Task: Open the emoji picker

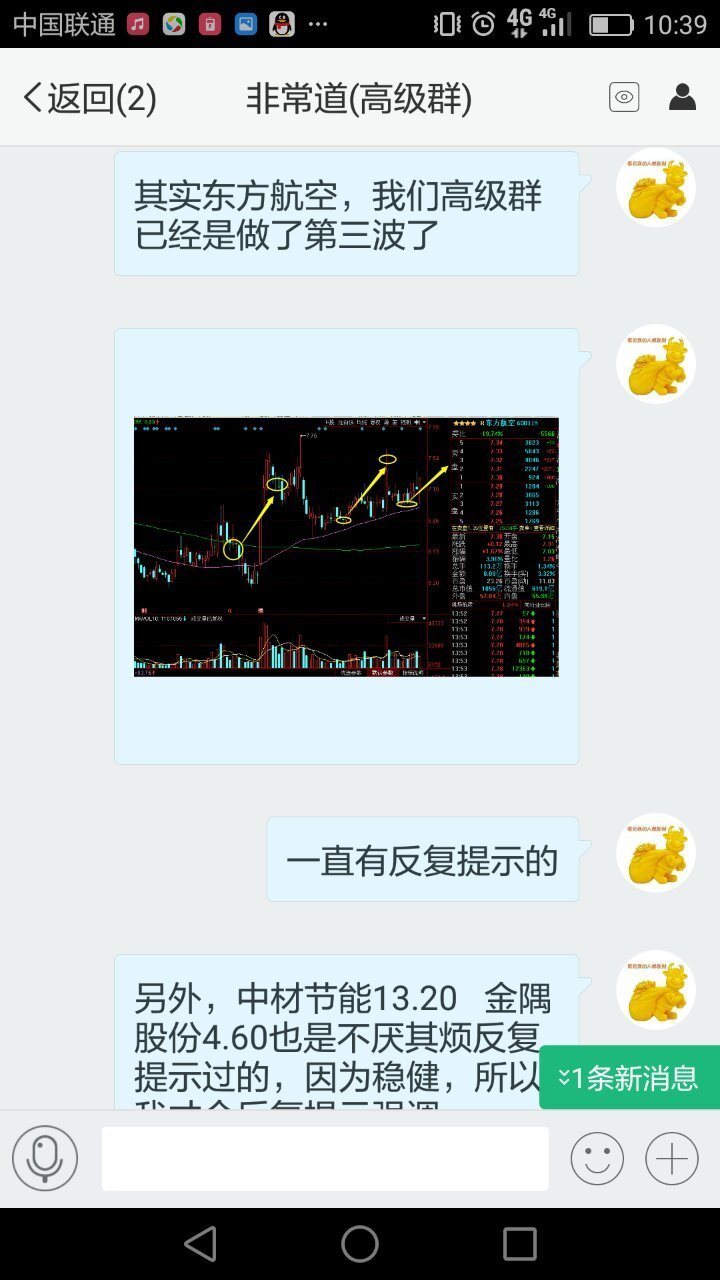Action: coord(597,1158)
